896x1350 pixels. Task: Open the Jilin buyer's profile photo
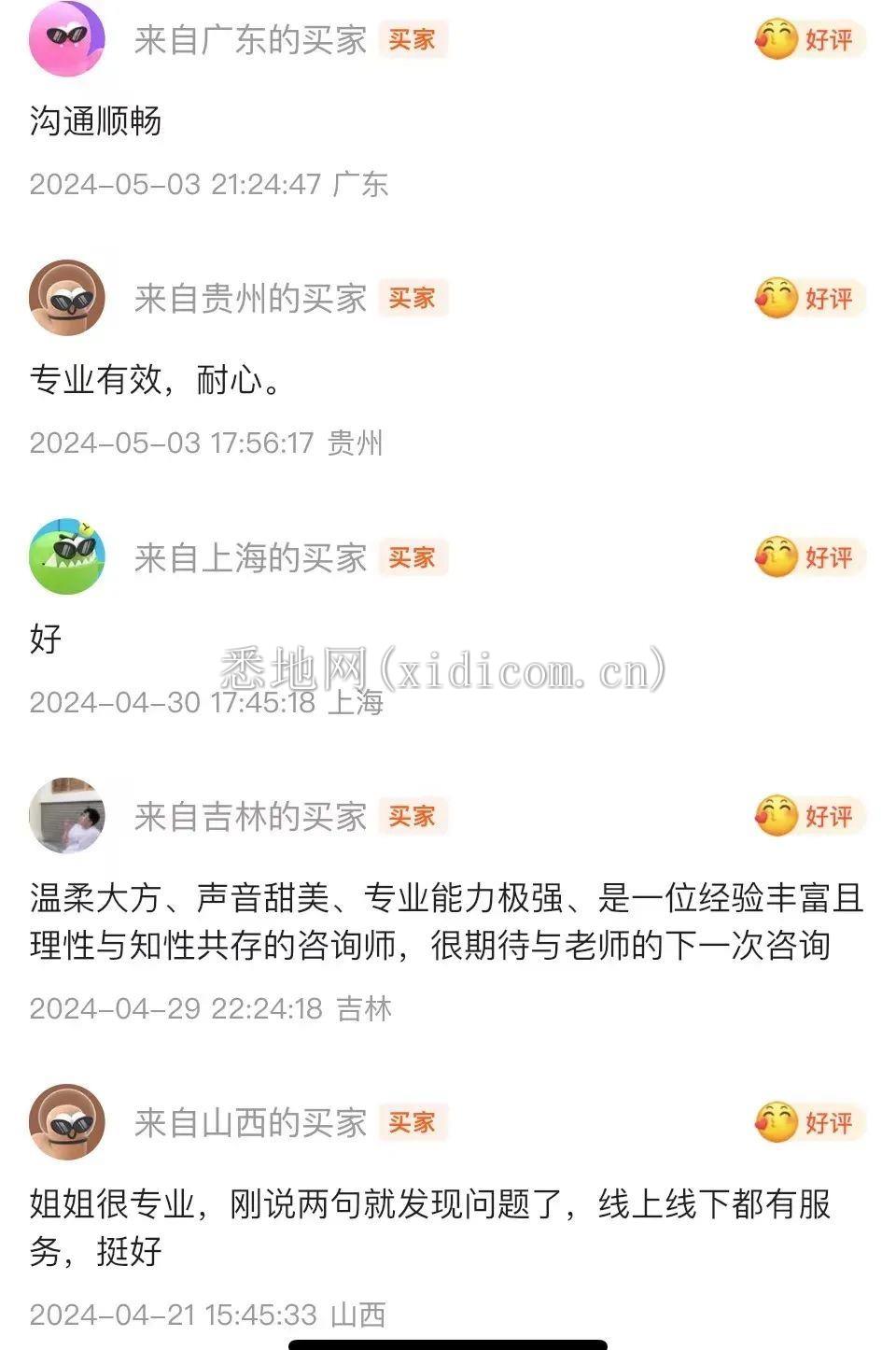tap(66, 816)
